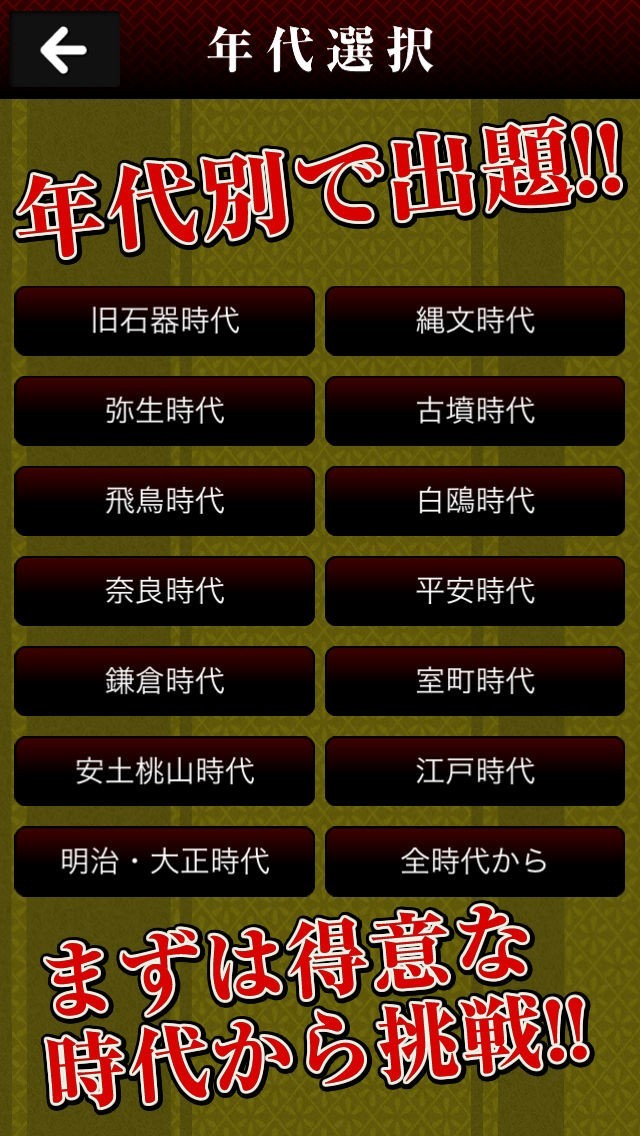The image size is (640, 1136).
Task: Open the 鎌倉時代 category
Action: coord(164,681)
